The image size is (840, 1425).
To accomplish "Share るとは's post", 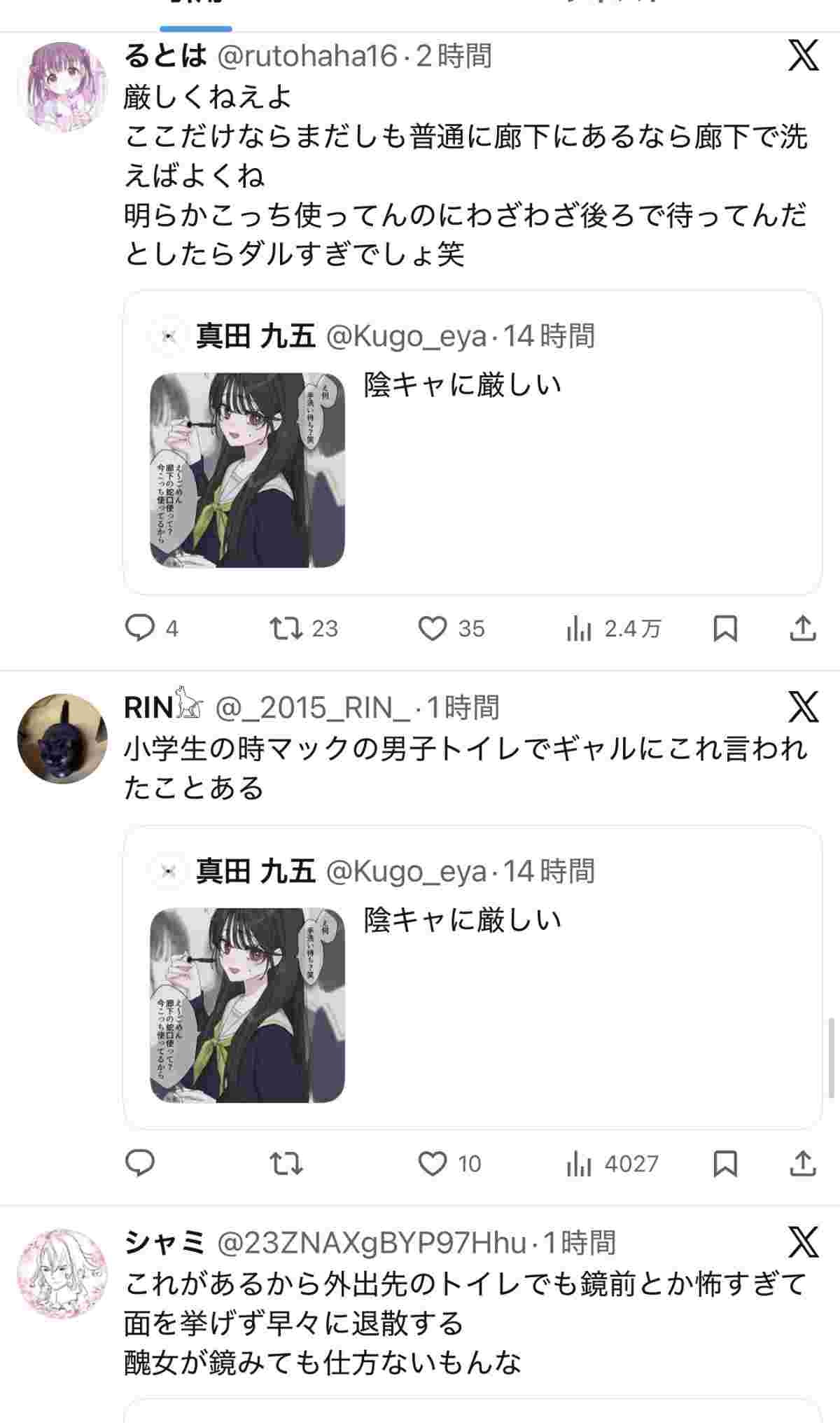I will click(x=803, y=628).
